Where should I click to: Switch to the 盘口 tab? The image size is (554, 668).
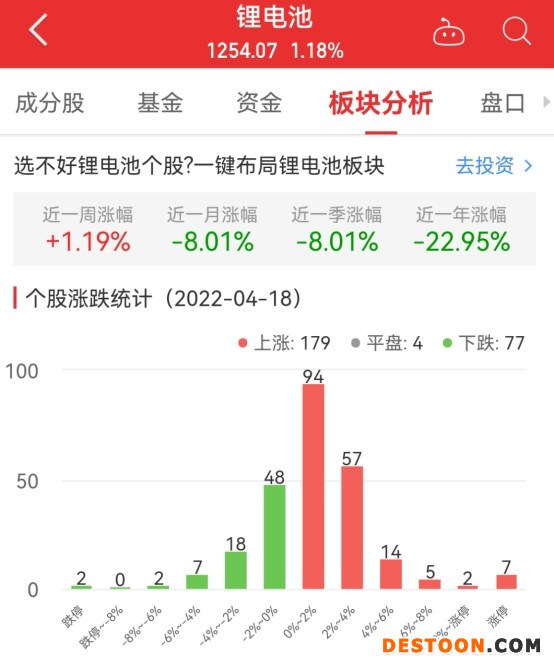[503, 103]
